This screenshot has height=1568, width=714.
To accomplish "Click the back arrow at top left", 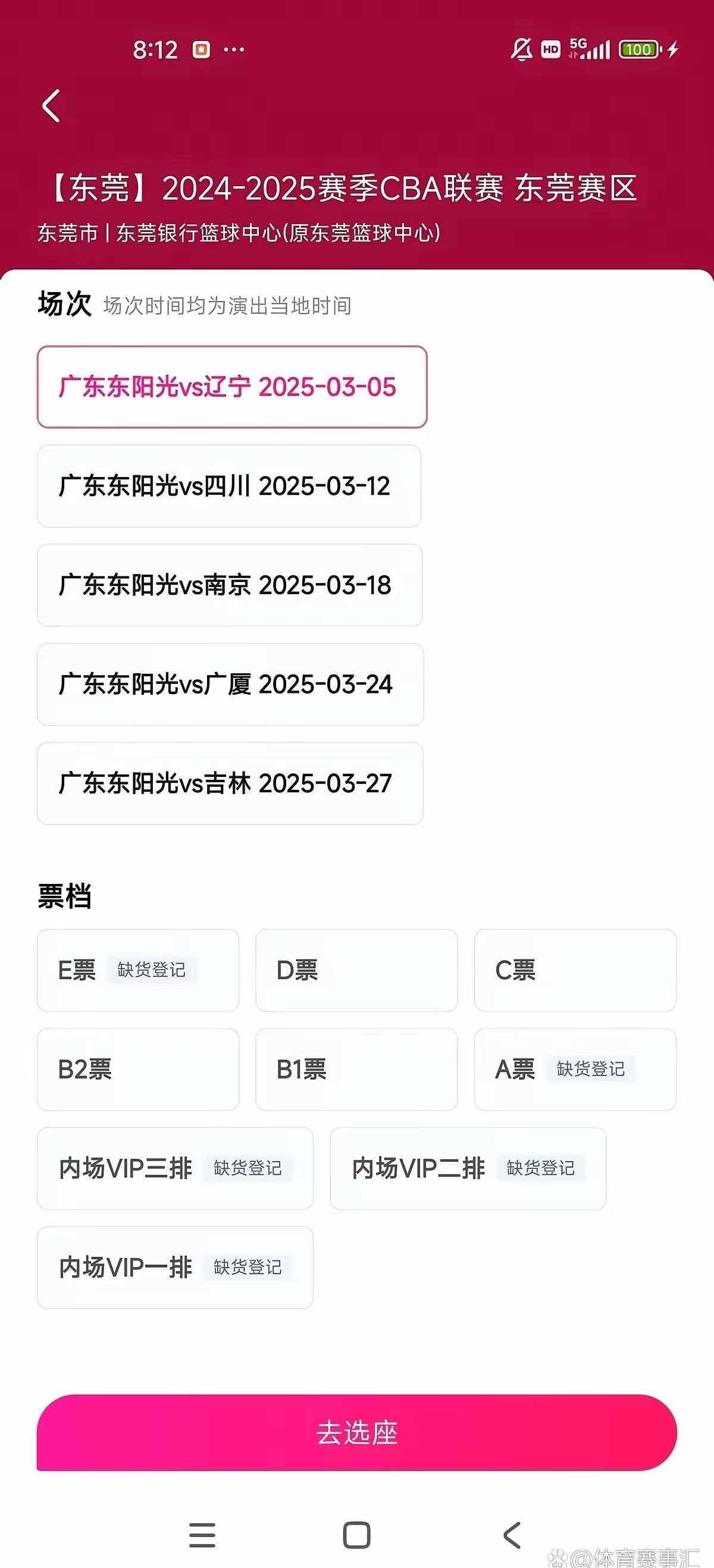I will [x=51, y=105].
